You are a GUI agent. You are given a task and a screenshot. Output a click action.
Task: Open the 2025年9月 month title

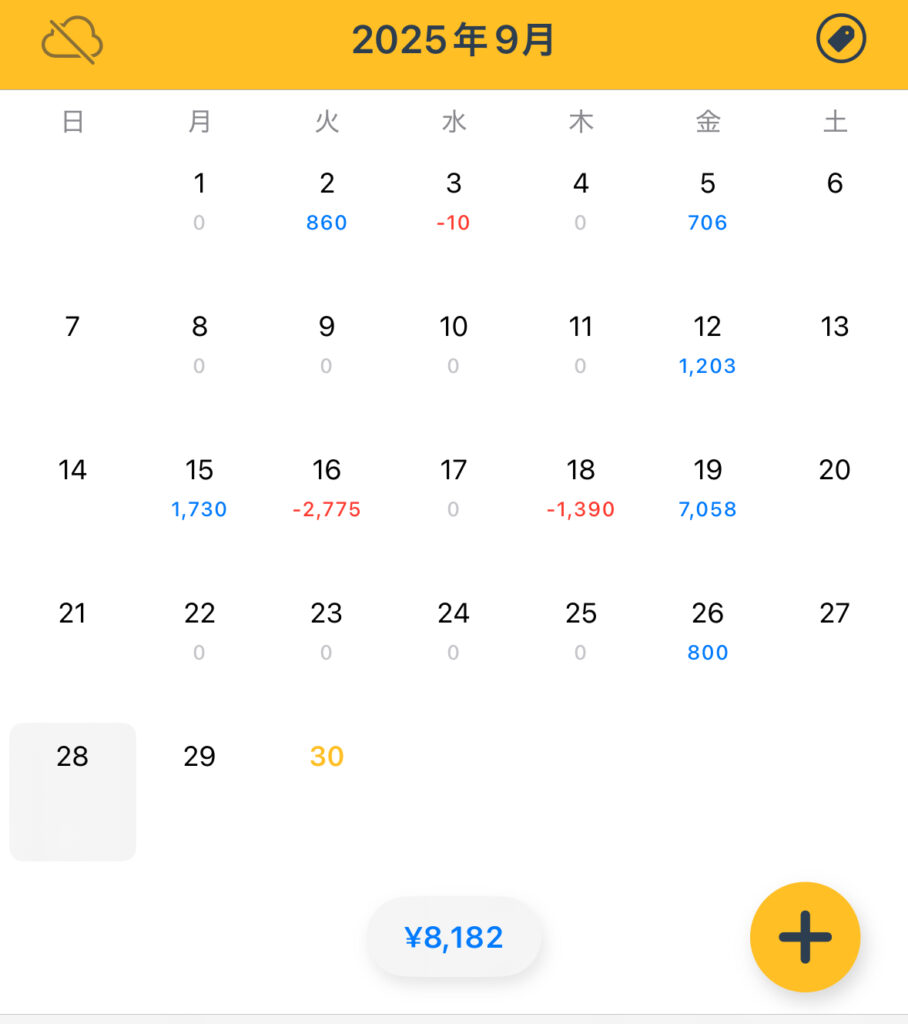(453, 41)
